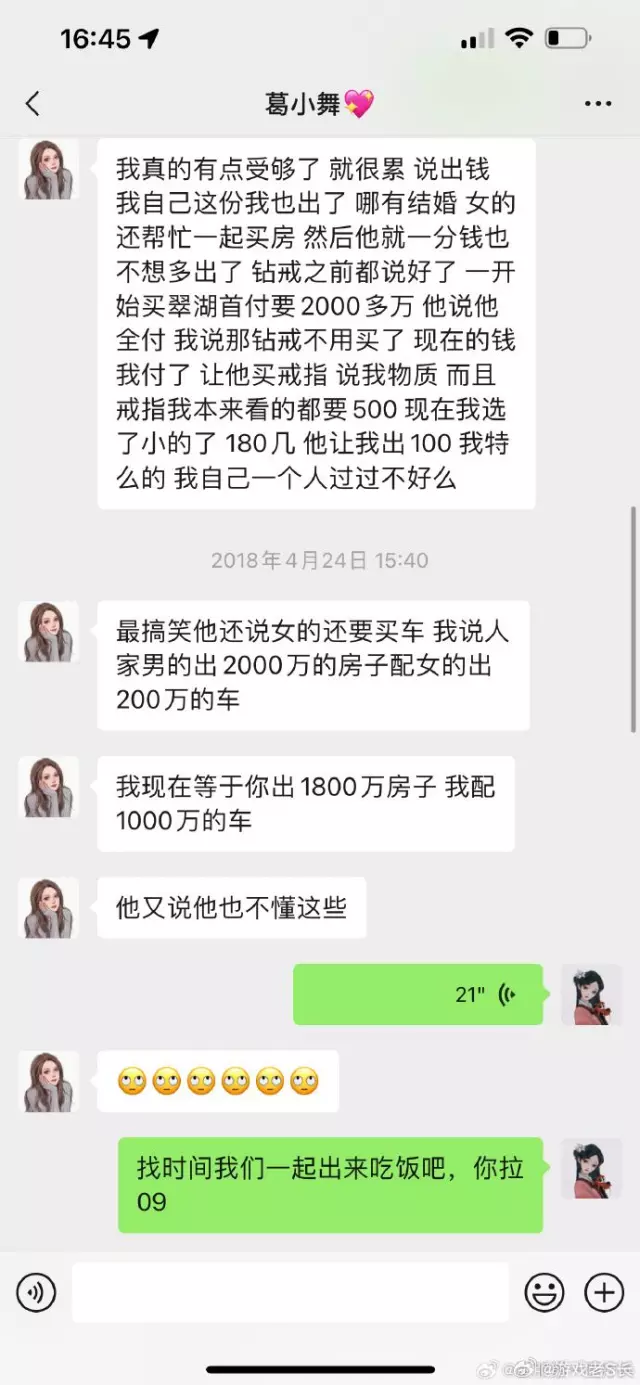Open the emoji sticker panel
The height and width of the screenshot is (1385, 640).
545,1293
